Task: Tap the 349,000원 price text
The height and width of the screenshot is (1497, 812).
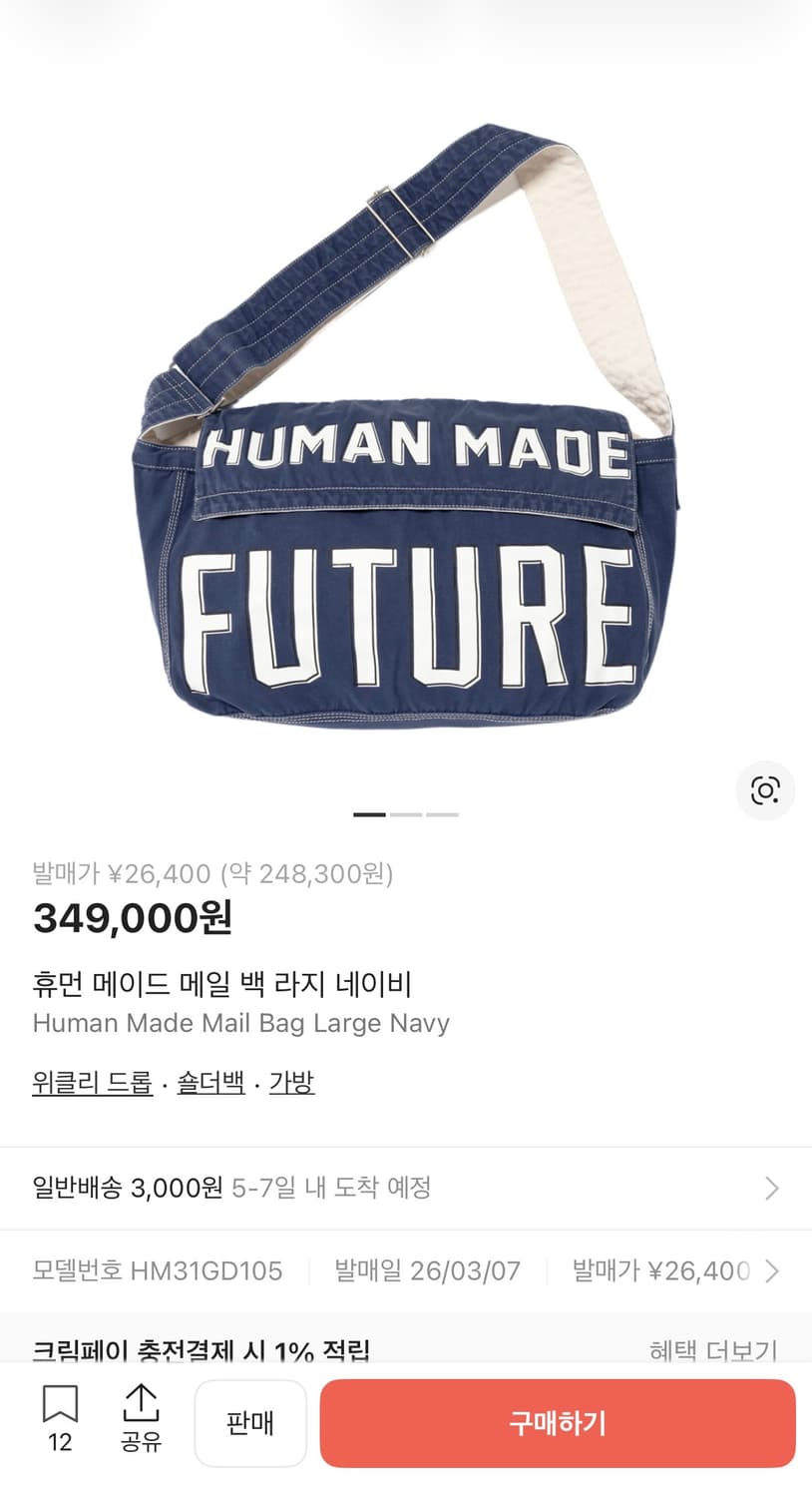Action: (x=131, y=919)
